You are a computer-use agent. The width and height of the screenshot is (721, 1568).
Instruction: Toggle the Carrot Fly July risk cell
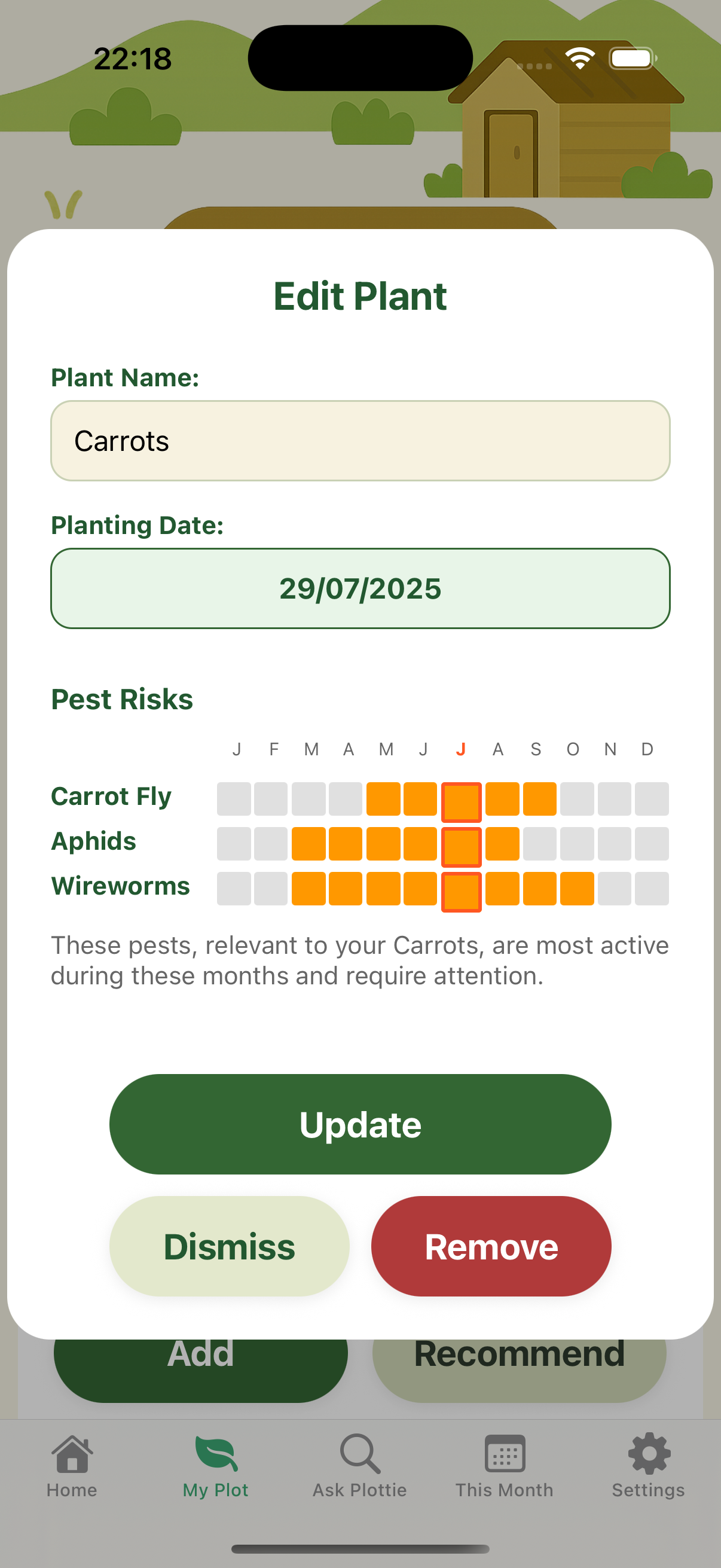point(460,798)
